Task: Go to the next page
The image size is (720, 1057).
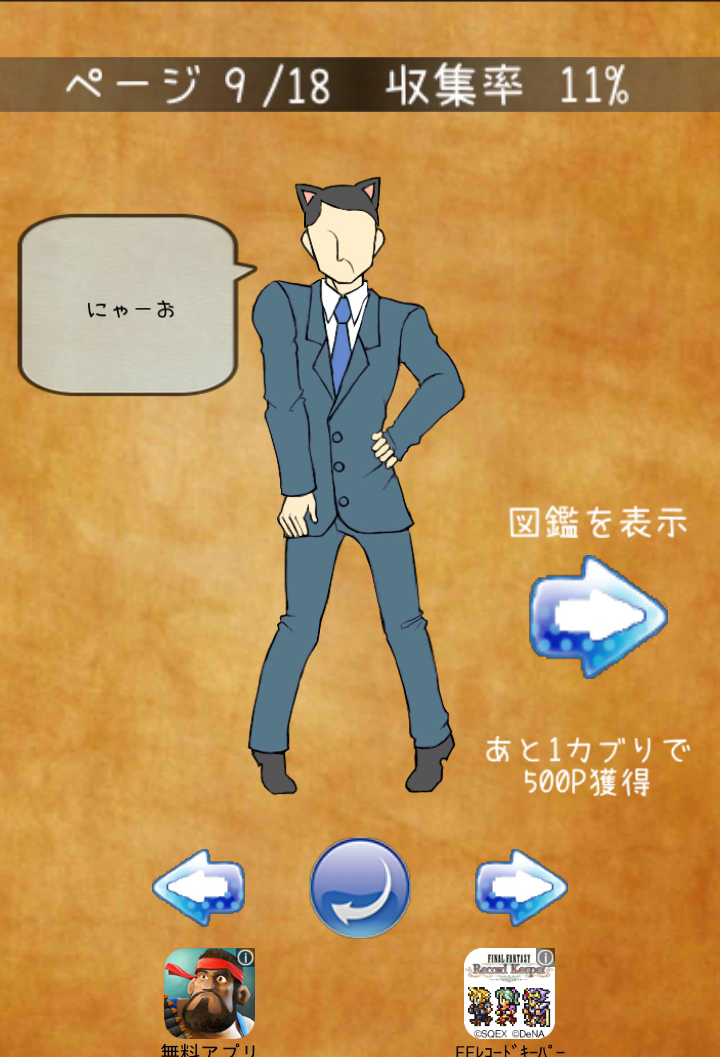Action: (520, 886)
